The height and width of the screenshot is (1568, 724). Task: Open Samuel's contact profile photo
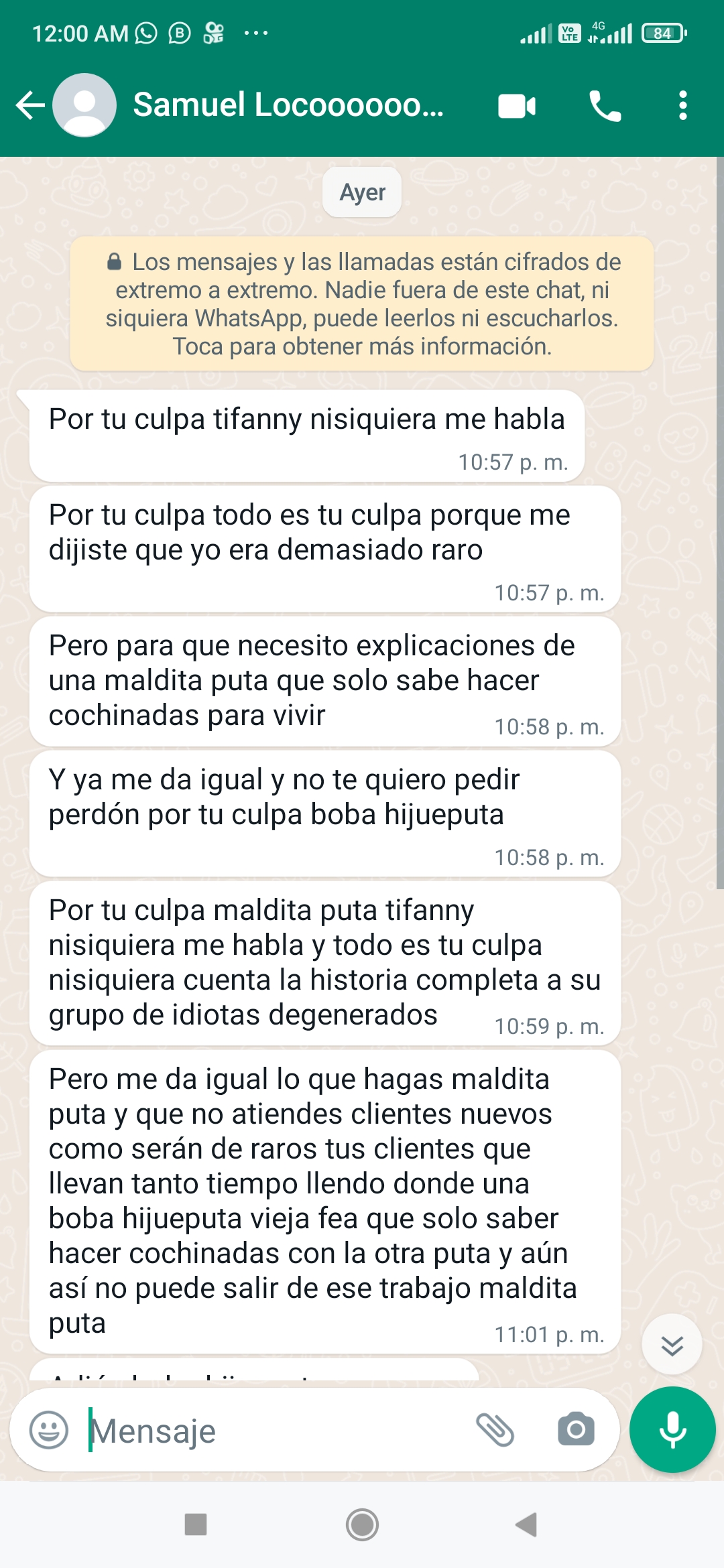pos(84,105)
